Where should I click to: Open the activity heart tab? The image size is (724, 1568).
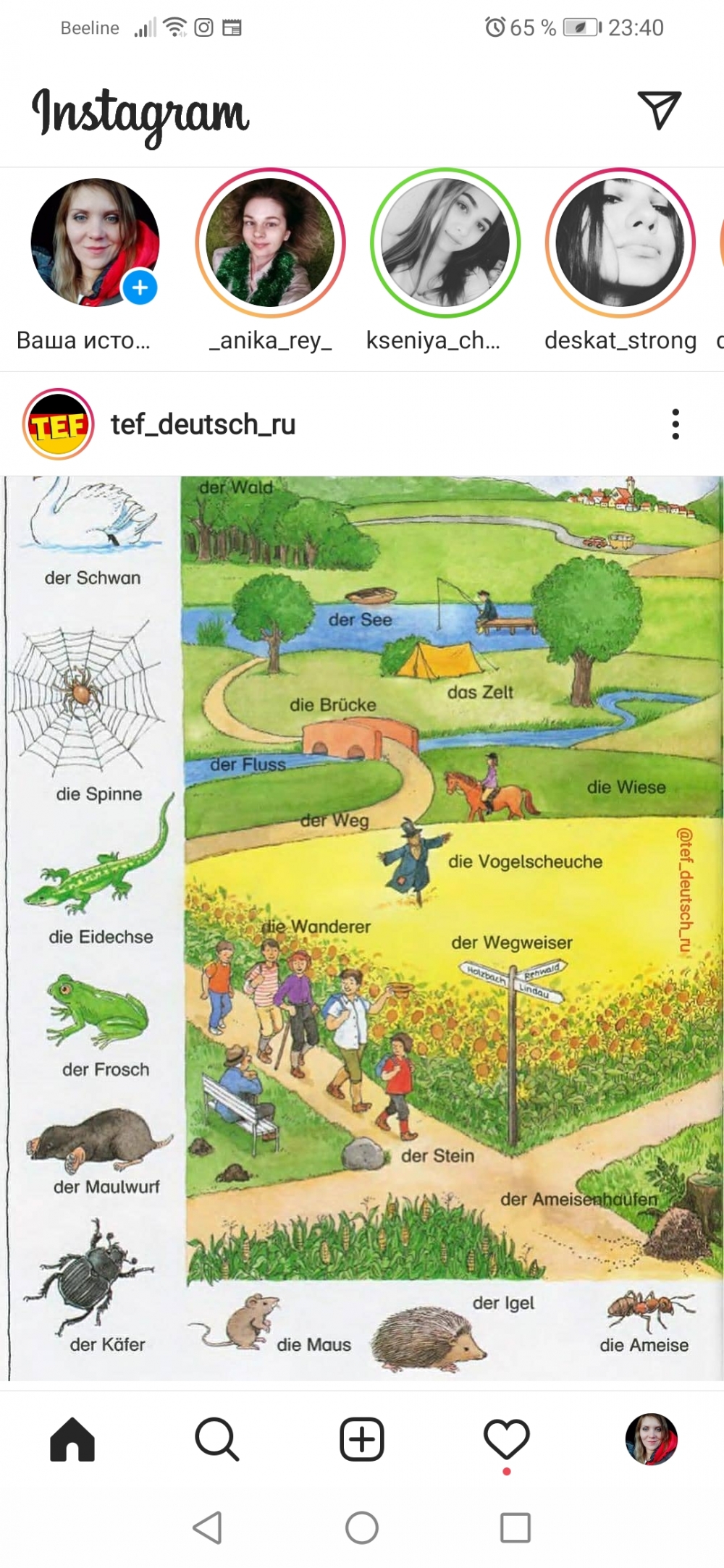(506, 1440)
